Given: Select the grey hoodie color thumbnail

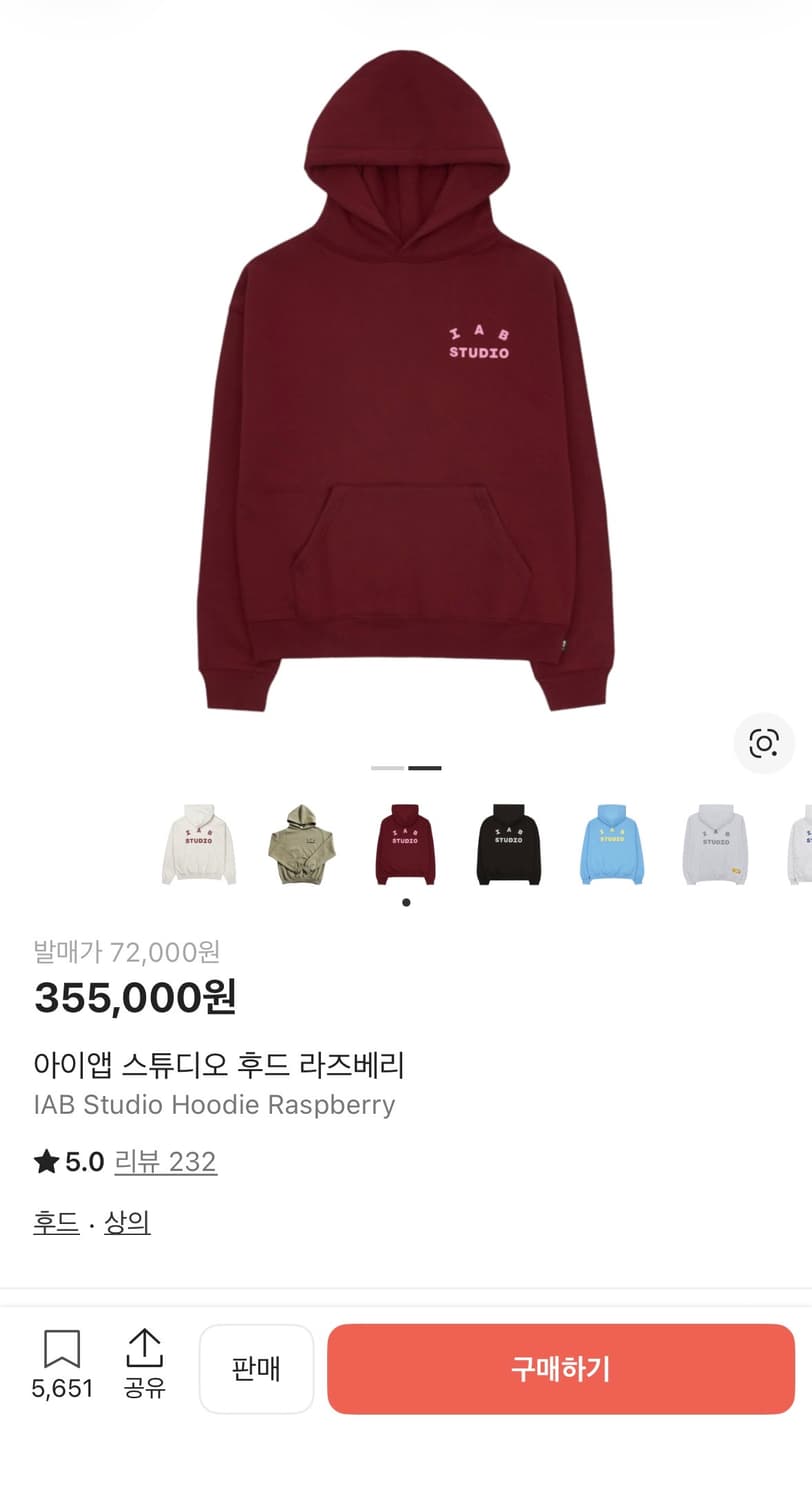Looking at the screenshot, I should [x=715, y=843].
